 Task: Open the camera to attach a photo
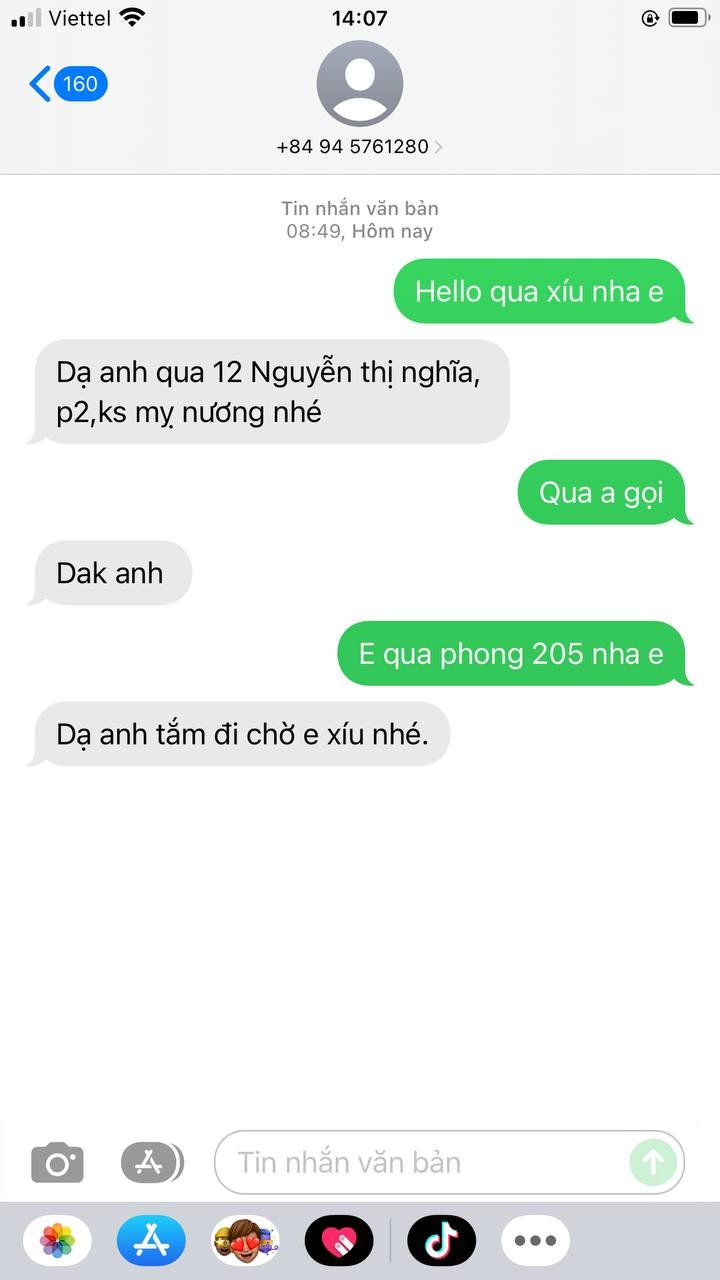tap(57, 1162)
